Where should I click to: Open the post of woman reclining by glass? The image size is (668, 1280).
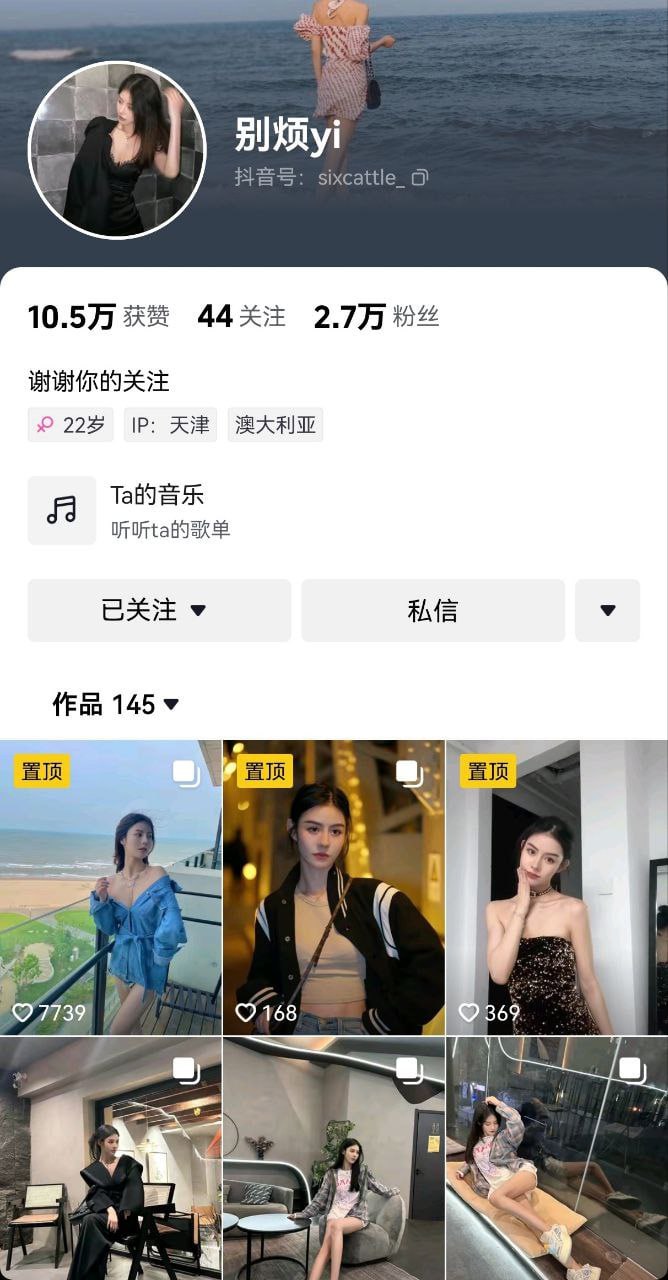click(556, 1160)
